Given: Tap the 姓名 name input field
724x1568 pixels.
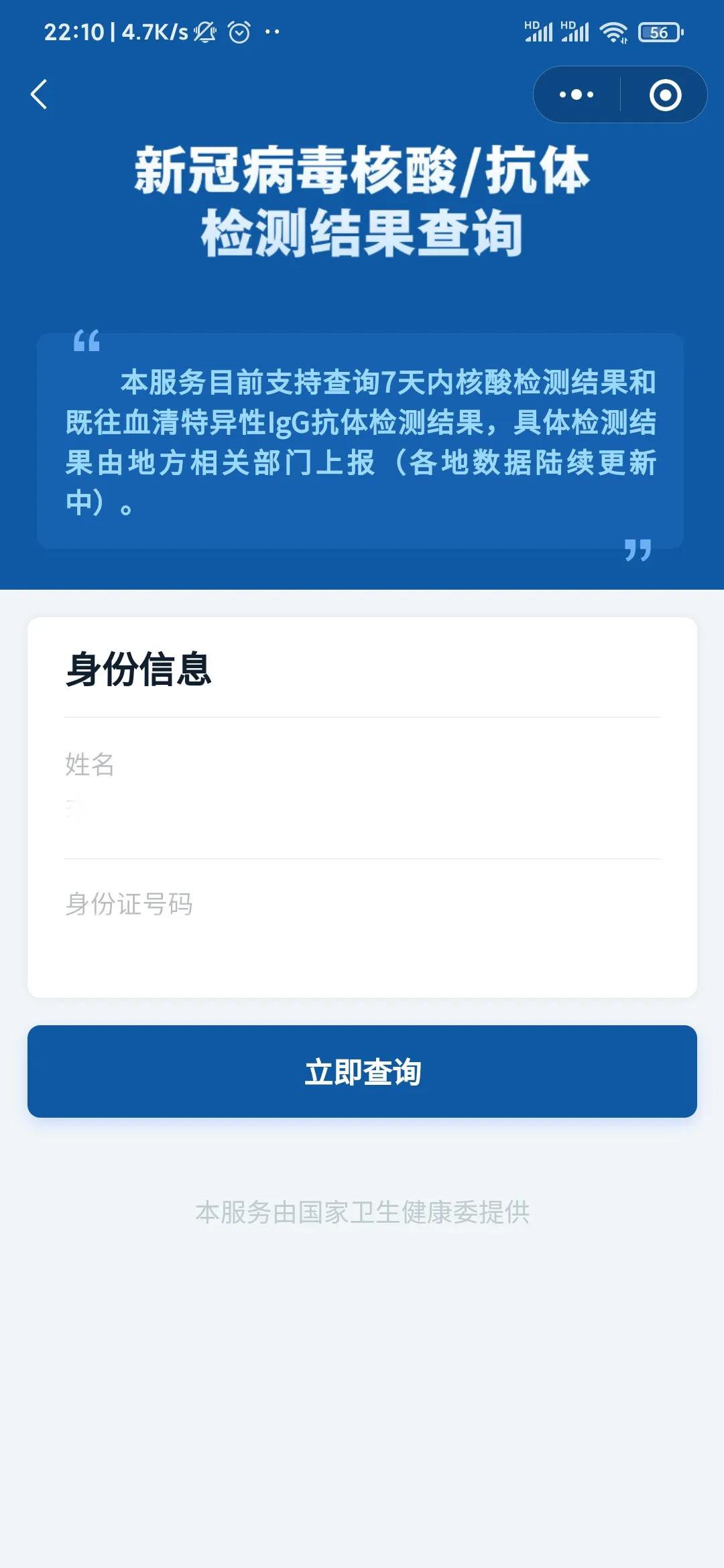Looking at the screenshot, I should 362,809.
